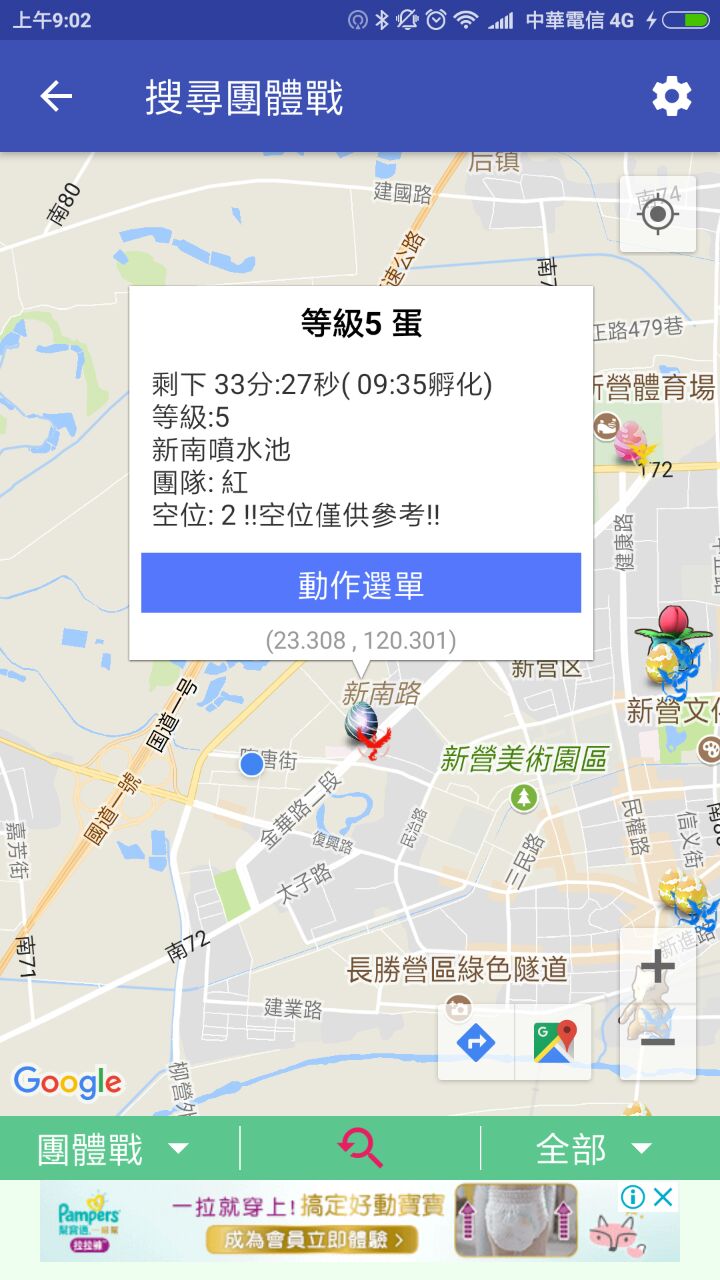
Task: Open the settings gear
Action: pos(672,96)
